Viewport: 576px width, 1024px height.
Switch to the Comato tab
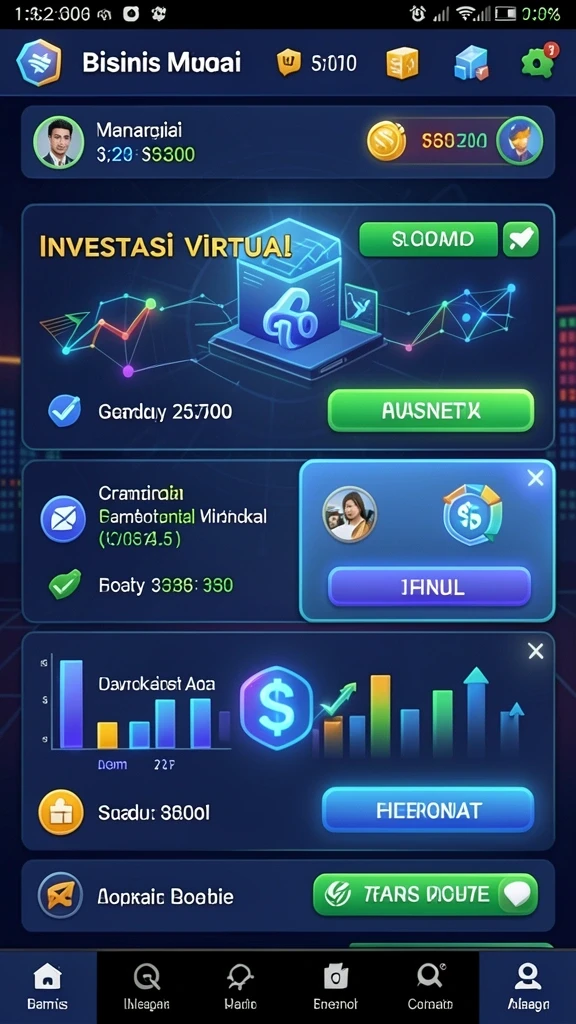(x=431, y=987)
